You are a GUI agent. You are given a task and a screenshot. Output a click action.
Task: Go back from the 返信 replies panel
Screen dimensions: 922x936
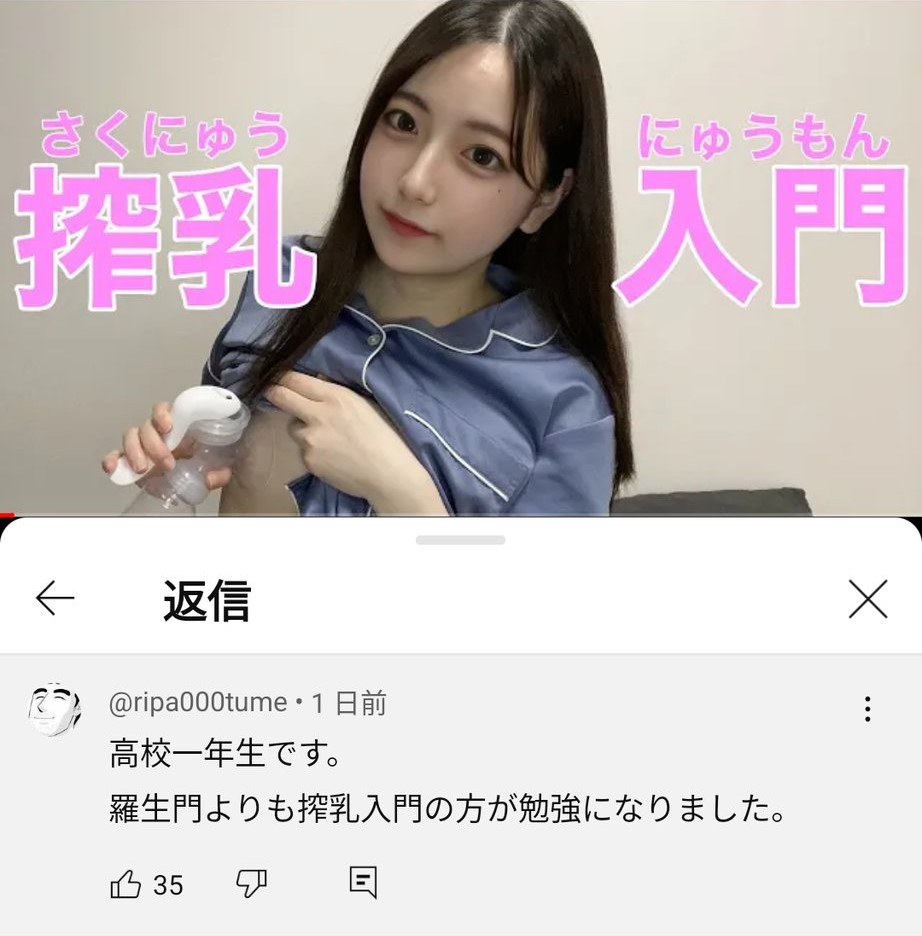click(x=55, y=599)
